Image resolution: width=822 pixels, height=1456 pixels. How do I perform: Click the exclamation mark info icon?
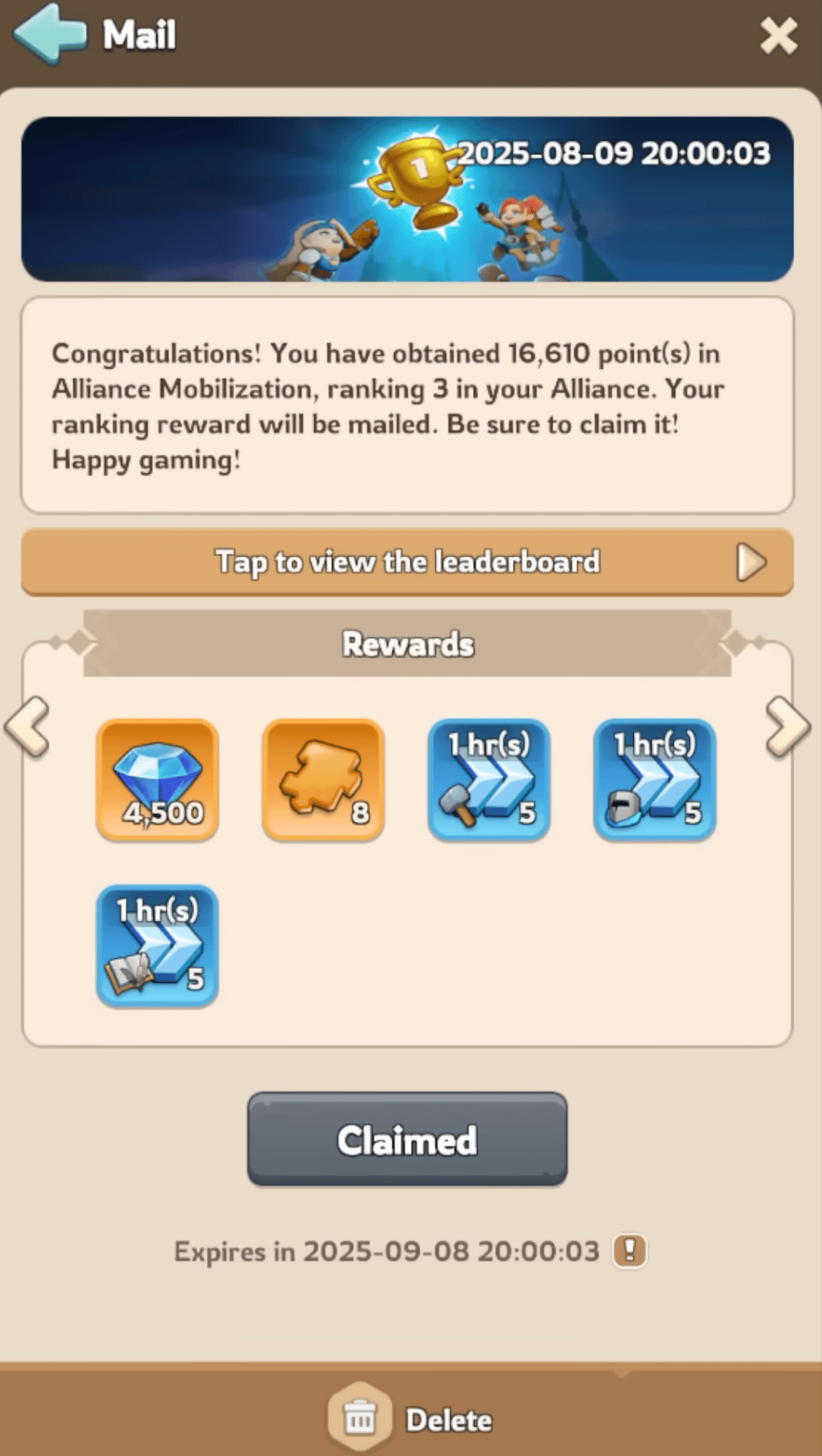click(629, 1251)
